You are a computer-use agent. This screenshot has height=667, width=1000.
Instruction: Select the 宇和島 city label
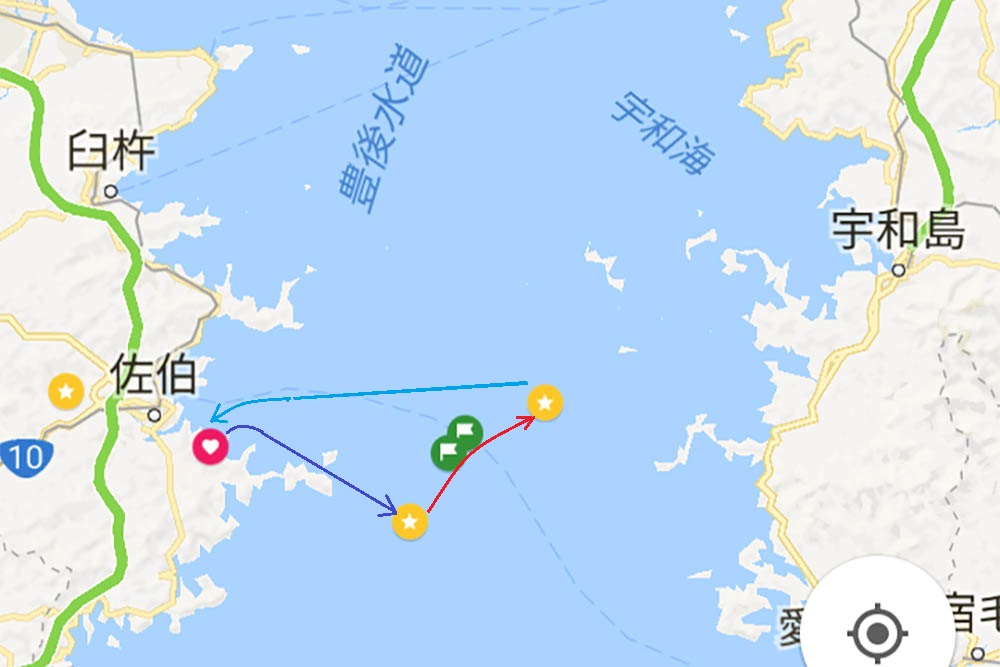coord(898,232)
